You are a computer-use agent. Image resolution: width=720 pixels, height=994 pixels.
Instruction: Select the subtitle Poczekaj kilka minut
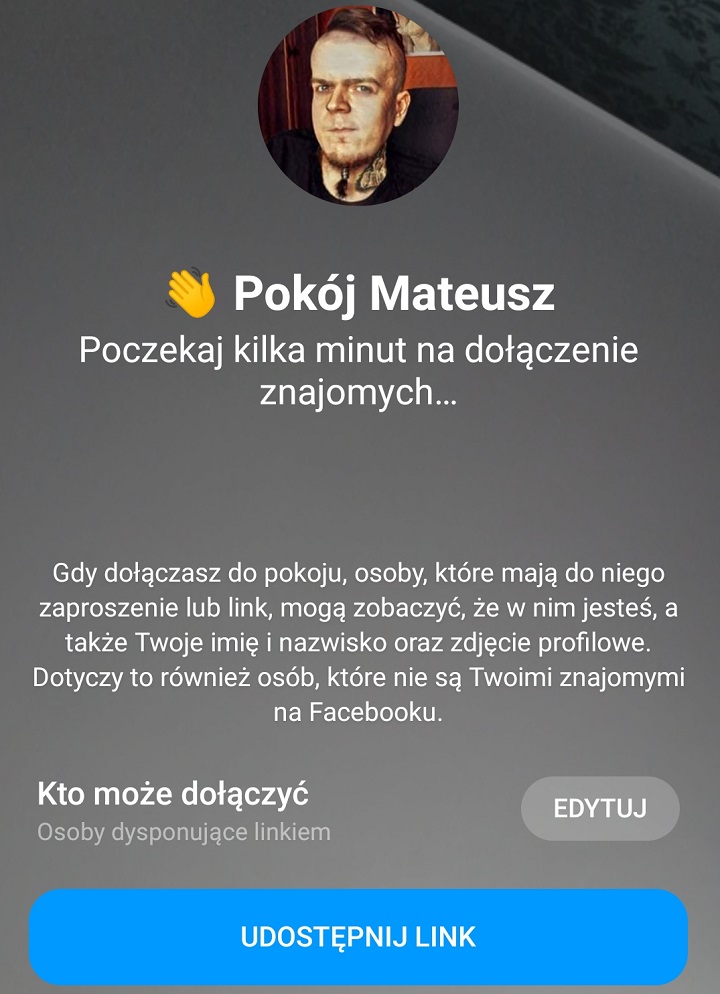point(358,352)
